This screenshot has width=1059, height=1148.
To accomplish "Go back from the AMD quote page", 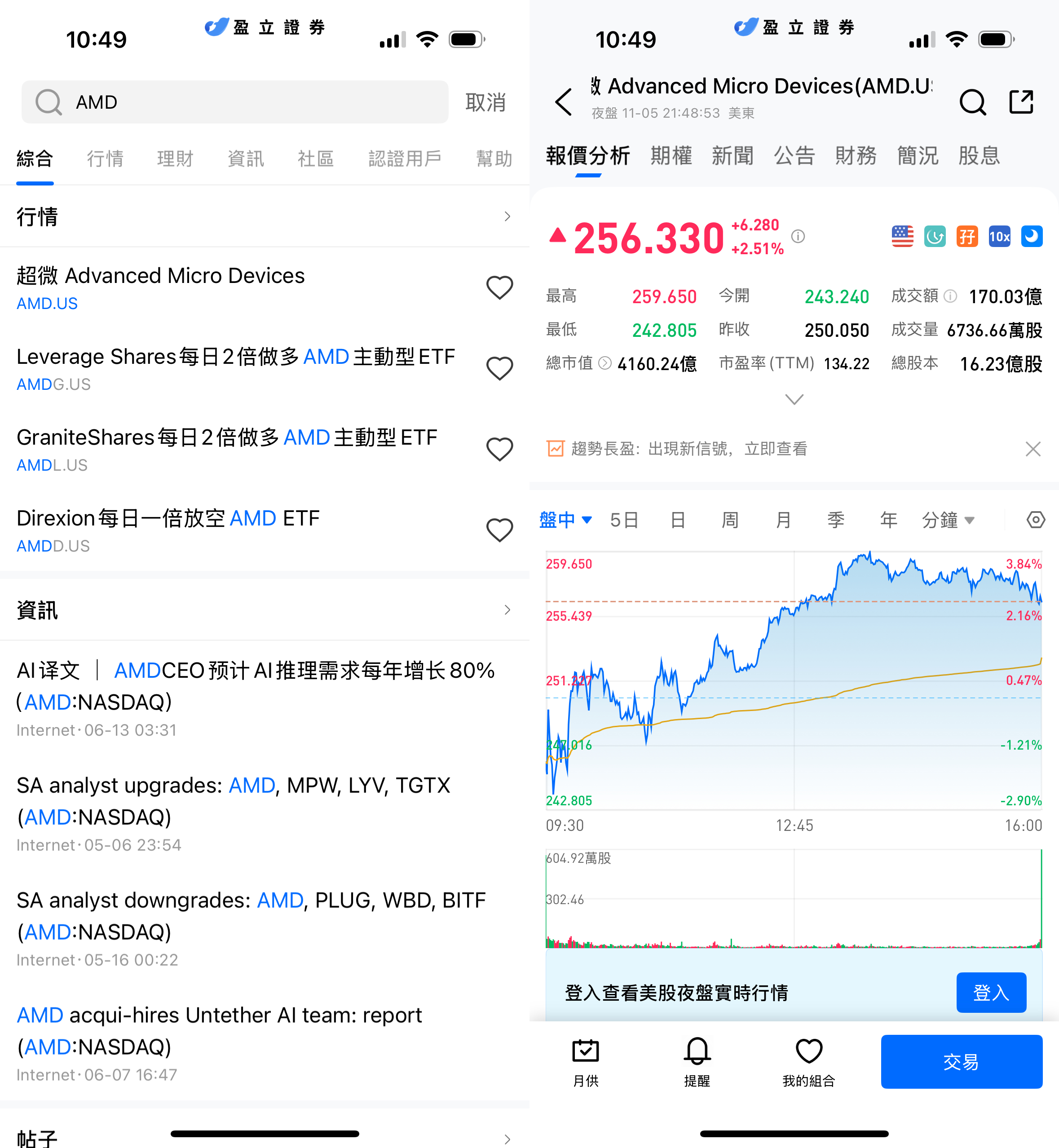I will (x=564, y=102).
